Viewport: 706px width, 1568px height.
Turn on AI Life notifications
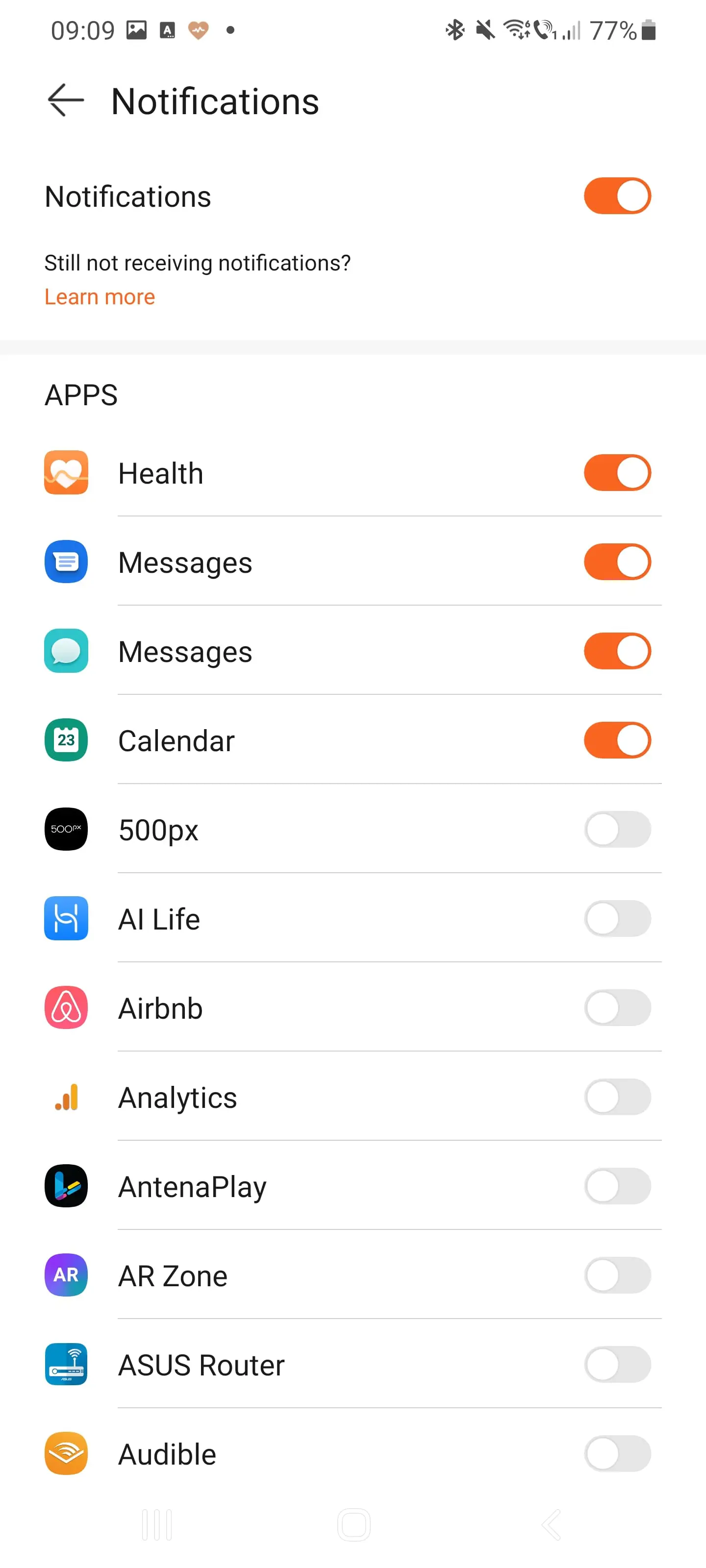pos(617,919)
